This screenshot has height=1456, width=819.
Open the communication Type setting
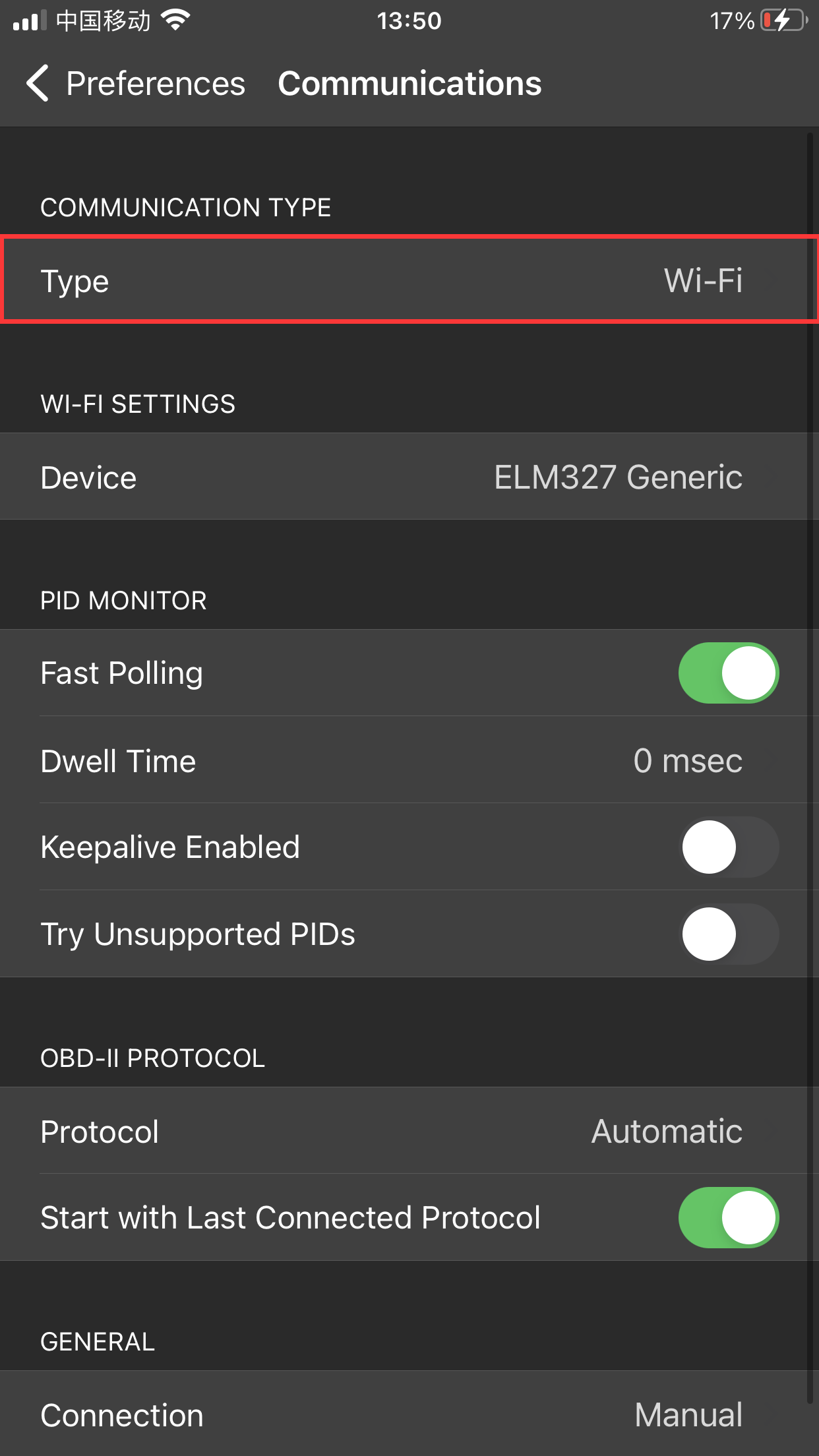click(409, 280)
